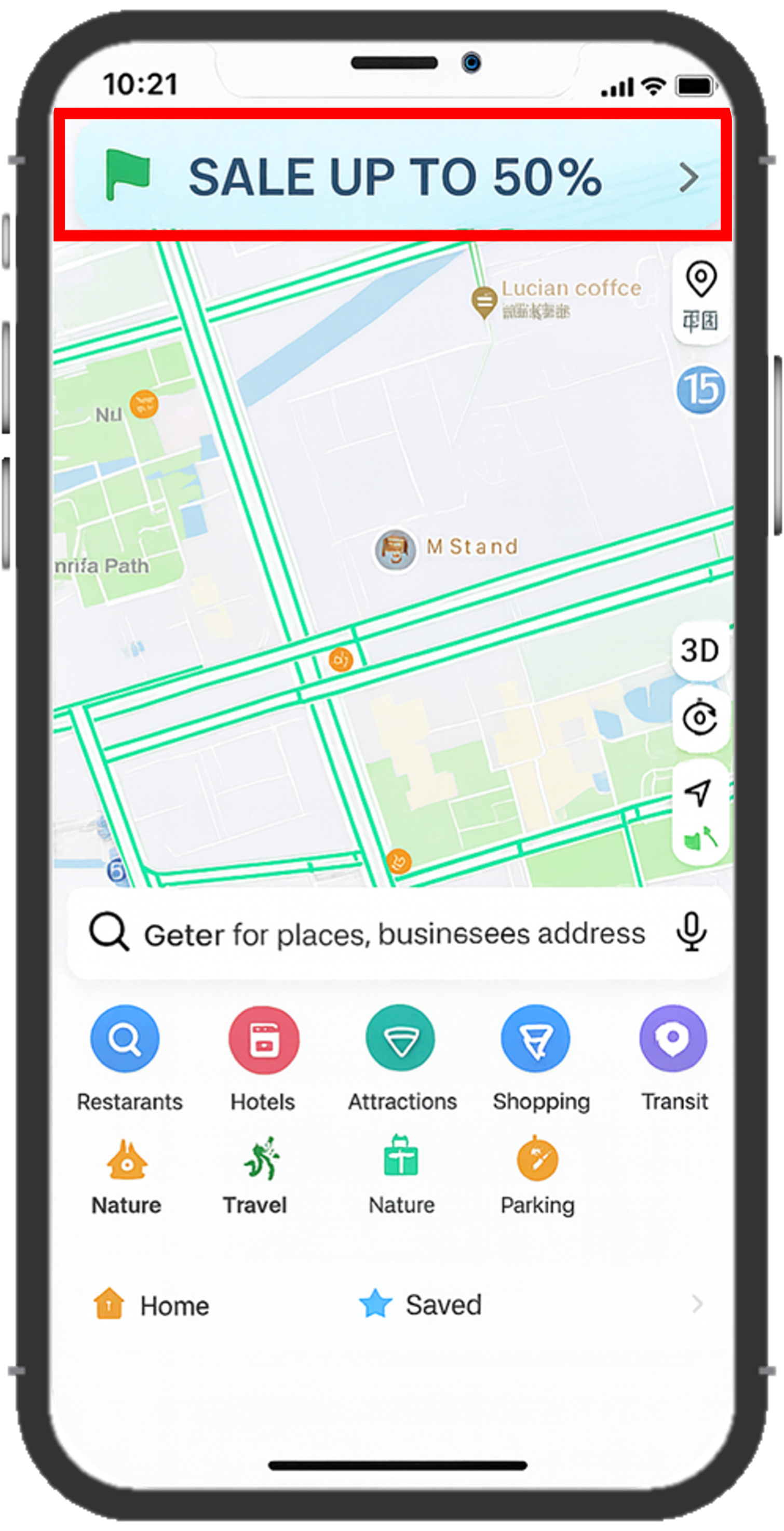The width and height of the screenshot is (784, 1531).
Task: Tap the blue 15 badge button
Action: tap(701, 390)
